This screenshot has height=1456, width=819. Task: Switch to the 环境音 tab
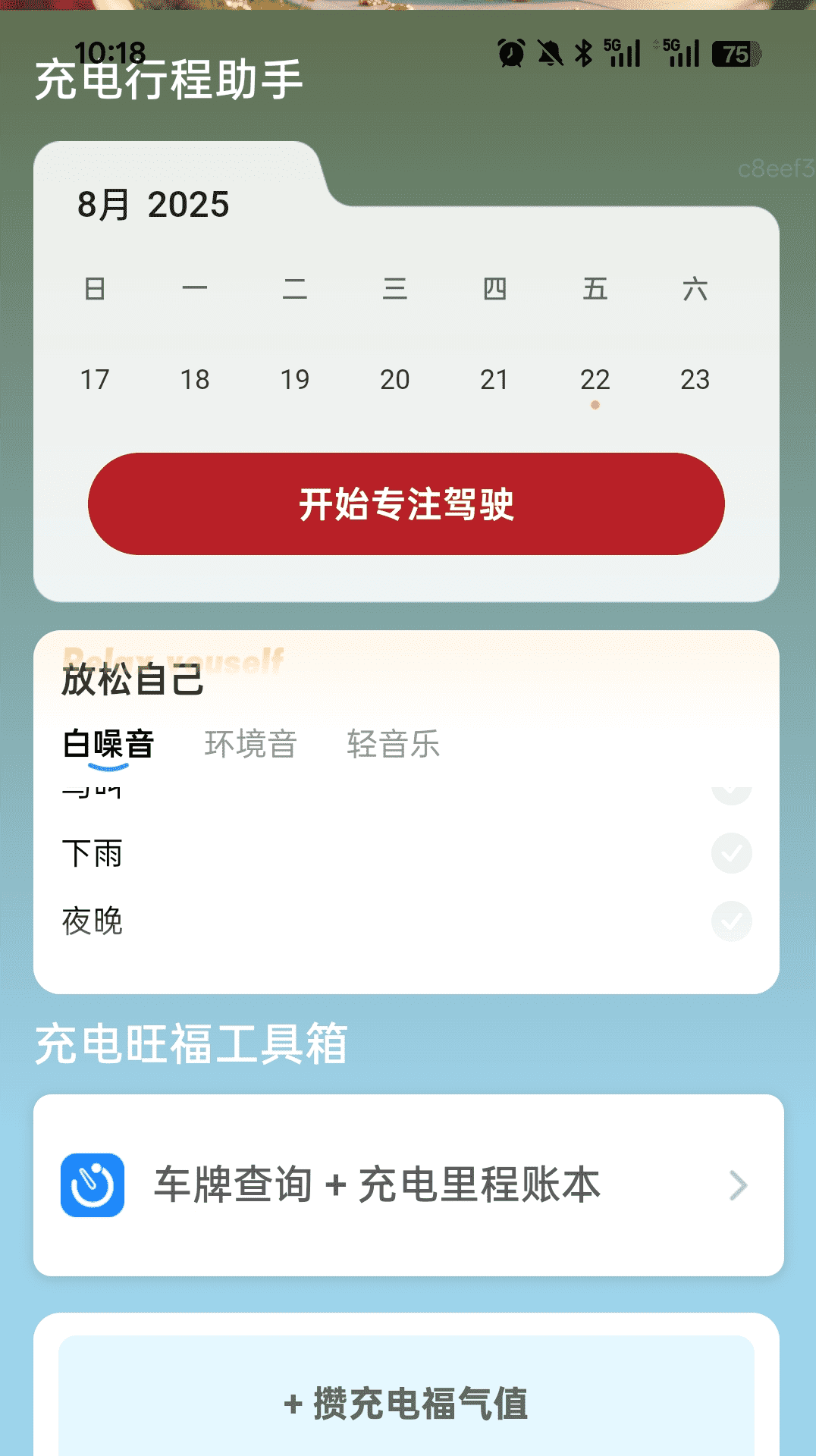click(251, 744)
